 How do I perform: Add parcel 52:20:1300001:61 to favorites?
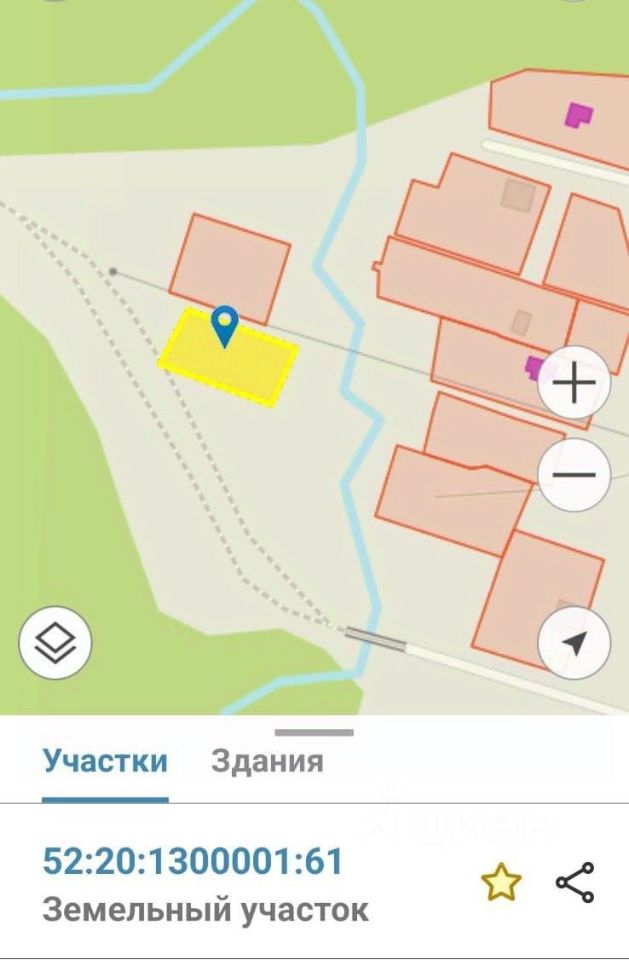tap(501, 882)
